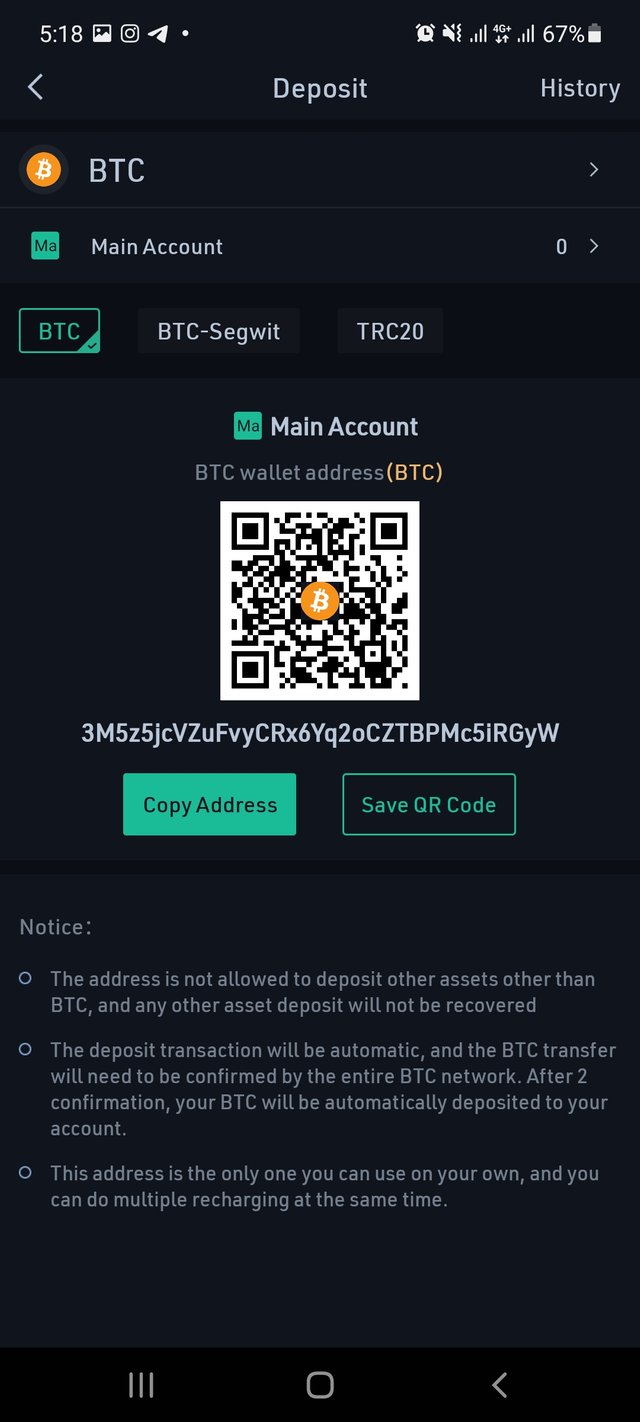Switch to the TRC20 network

tap(390, 331)
